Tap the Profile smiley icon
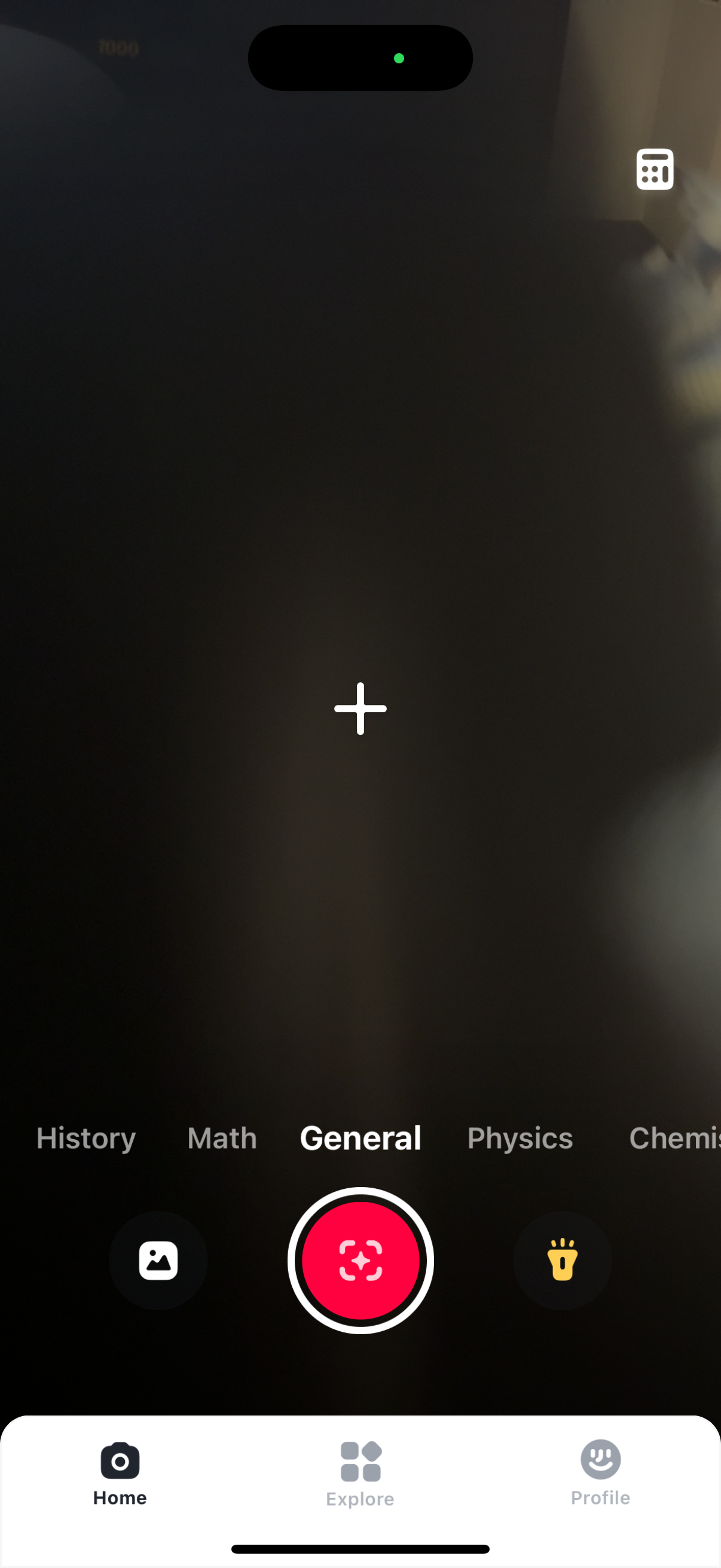 tap(600, 1460)
